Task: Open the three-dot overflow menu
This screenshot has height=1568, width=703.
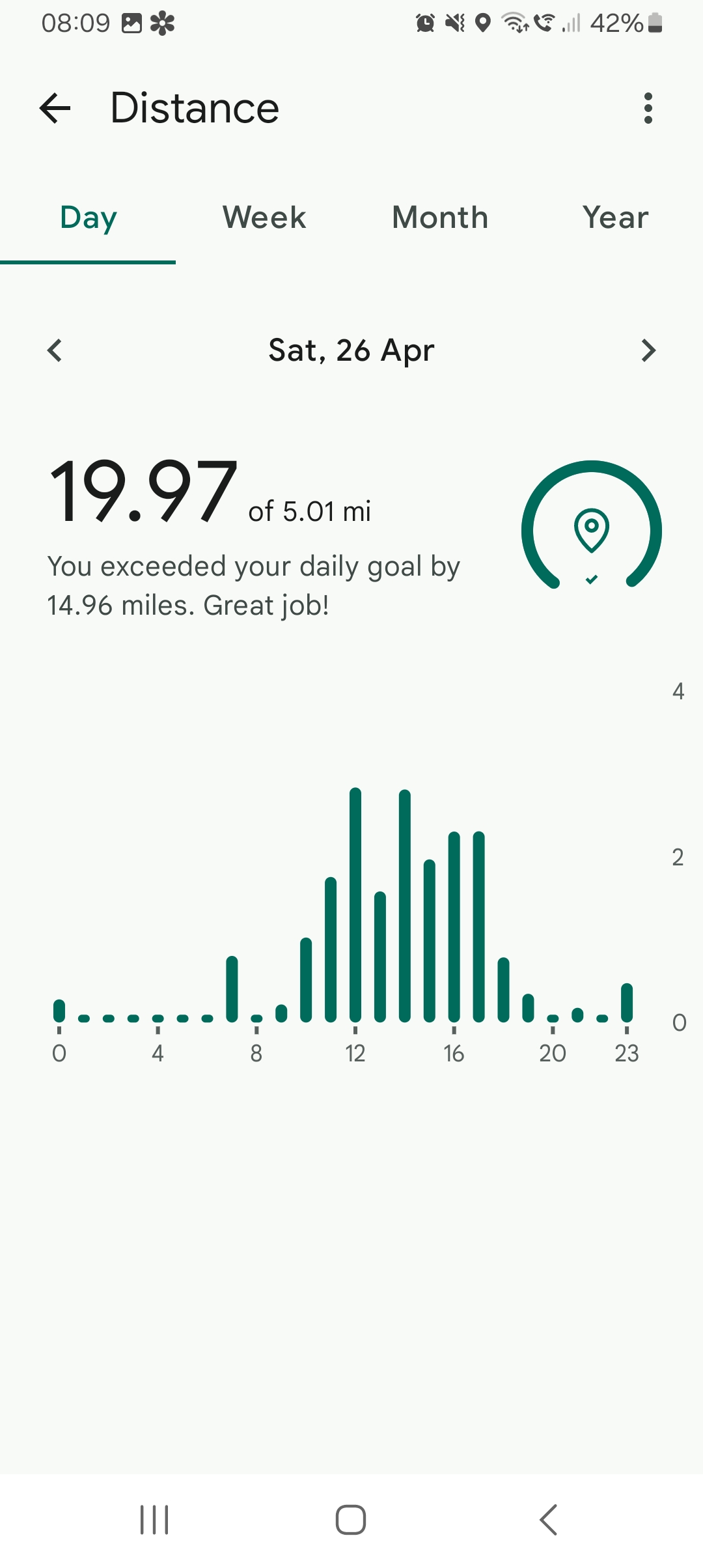Action: point(648,108)
